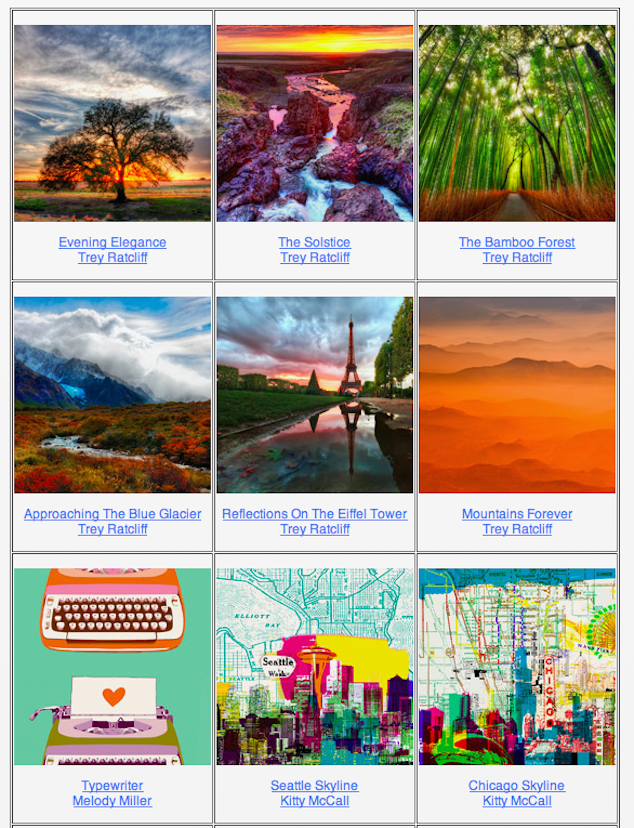Select Trey Ratcliff under Mountains Forever
The height and width of the screenshot is (828, 634).
point(517,529)
